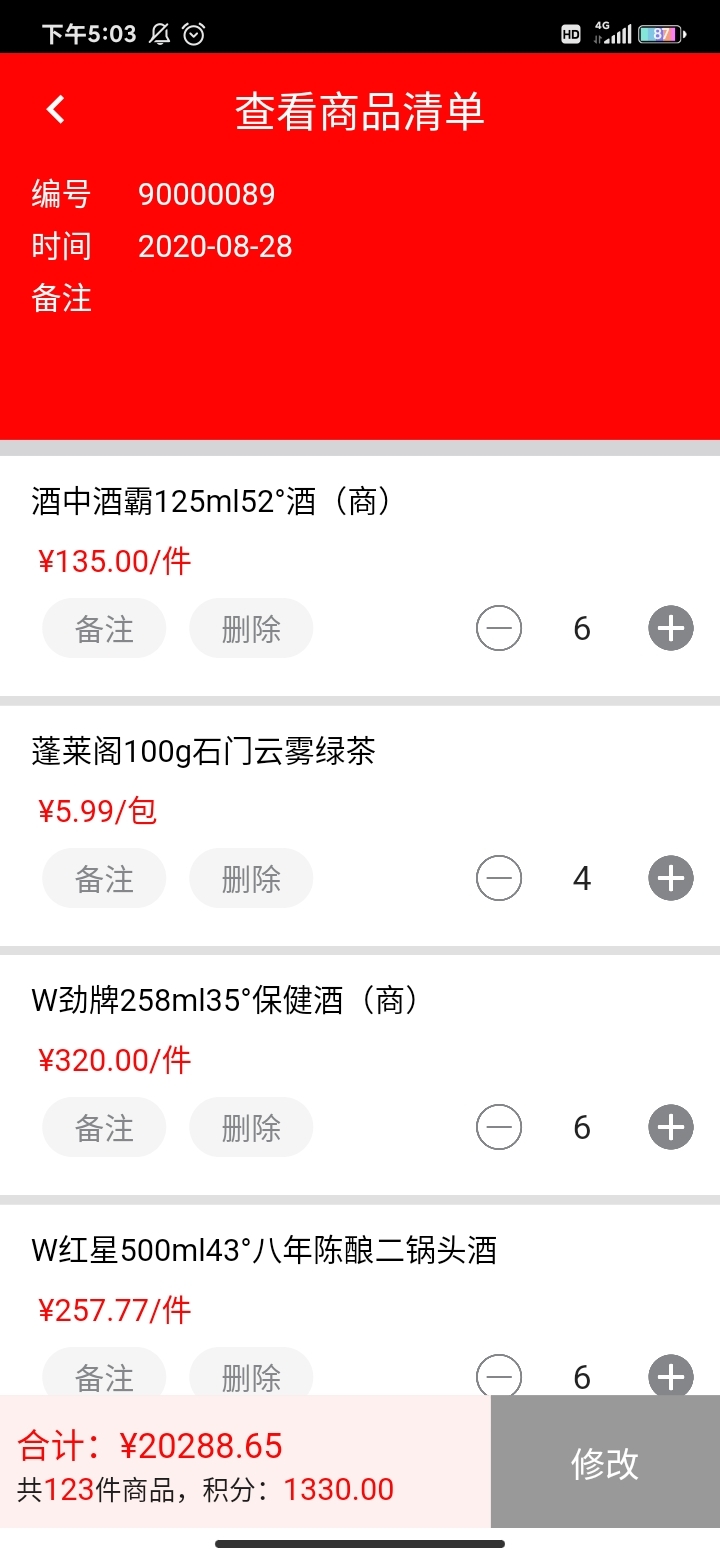This screenshot has width=720, height=1560.
Task: Tap the plus icon for 蓬莱阁 green tea
Action: coord(669,878)
